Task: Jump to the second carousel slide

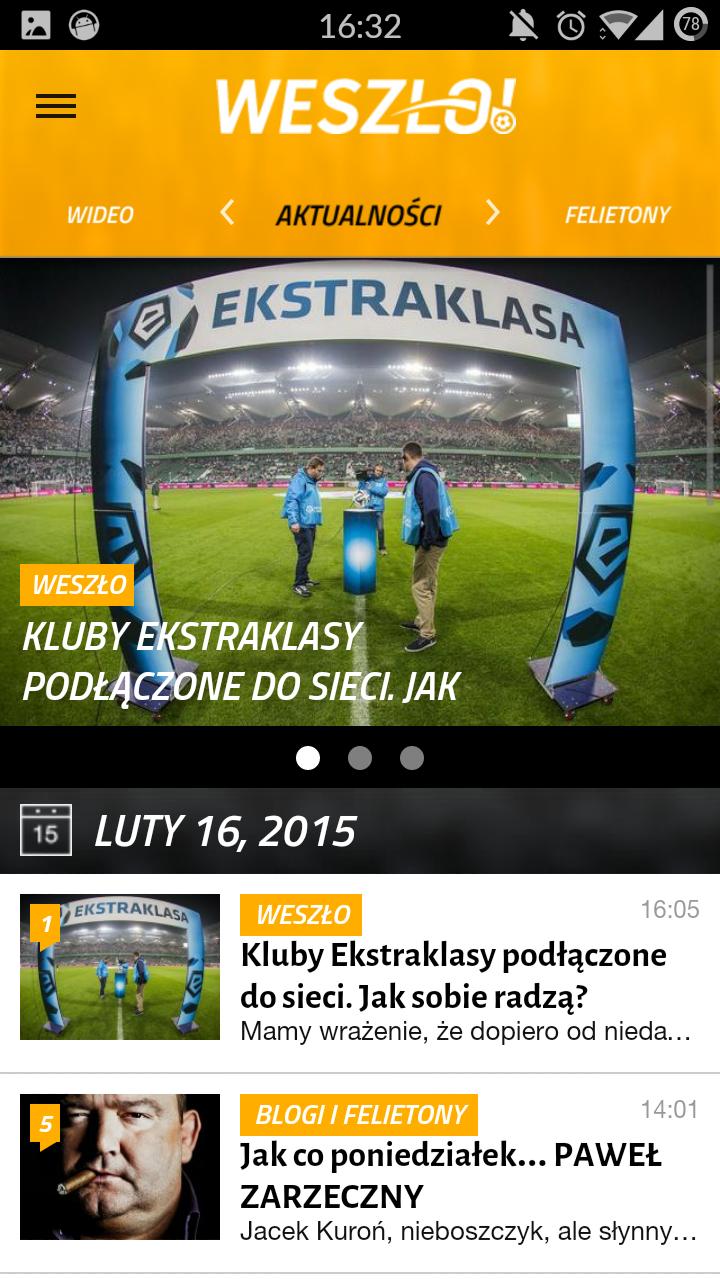Action: coord(360,759)
